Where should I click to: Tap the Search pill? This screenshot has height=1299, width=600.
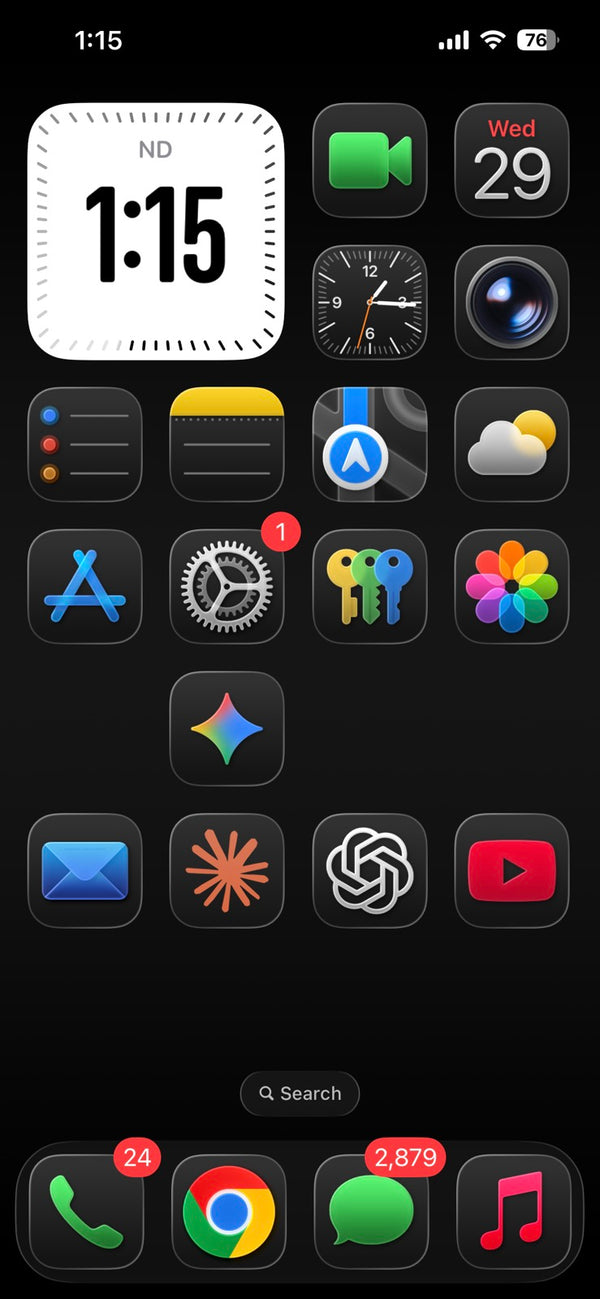[300, 1093]
